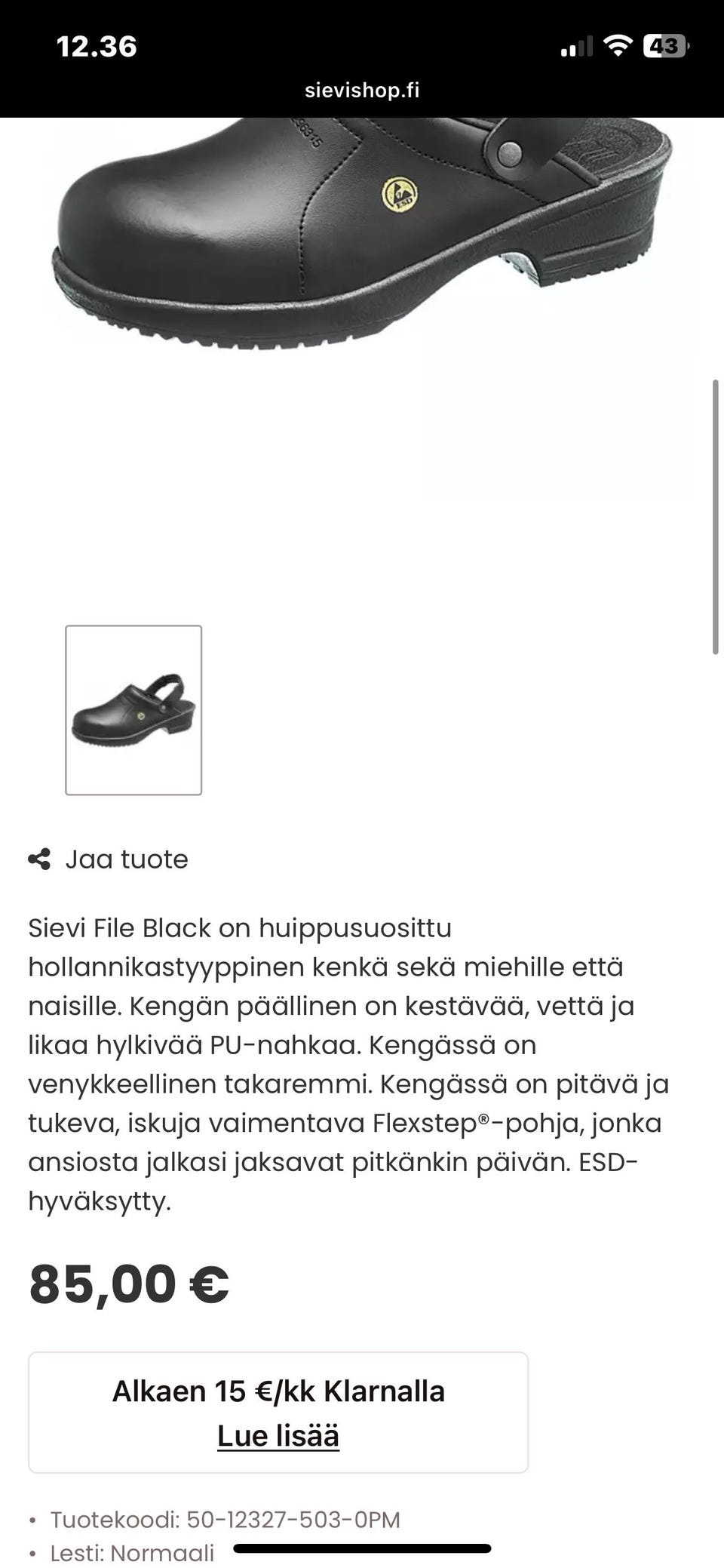Tap the cellular signal bars icon
Viewport: 724px width, 1568px height.
click(x=577, y=47)
